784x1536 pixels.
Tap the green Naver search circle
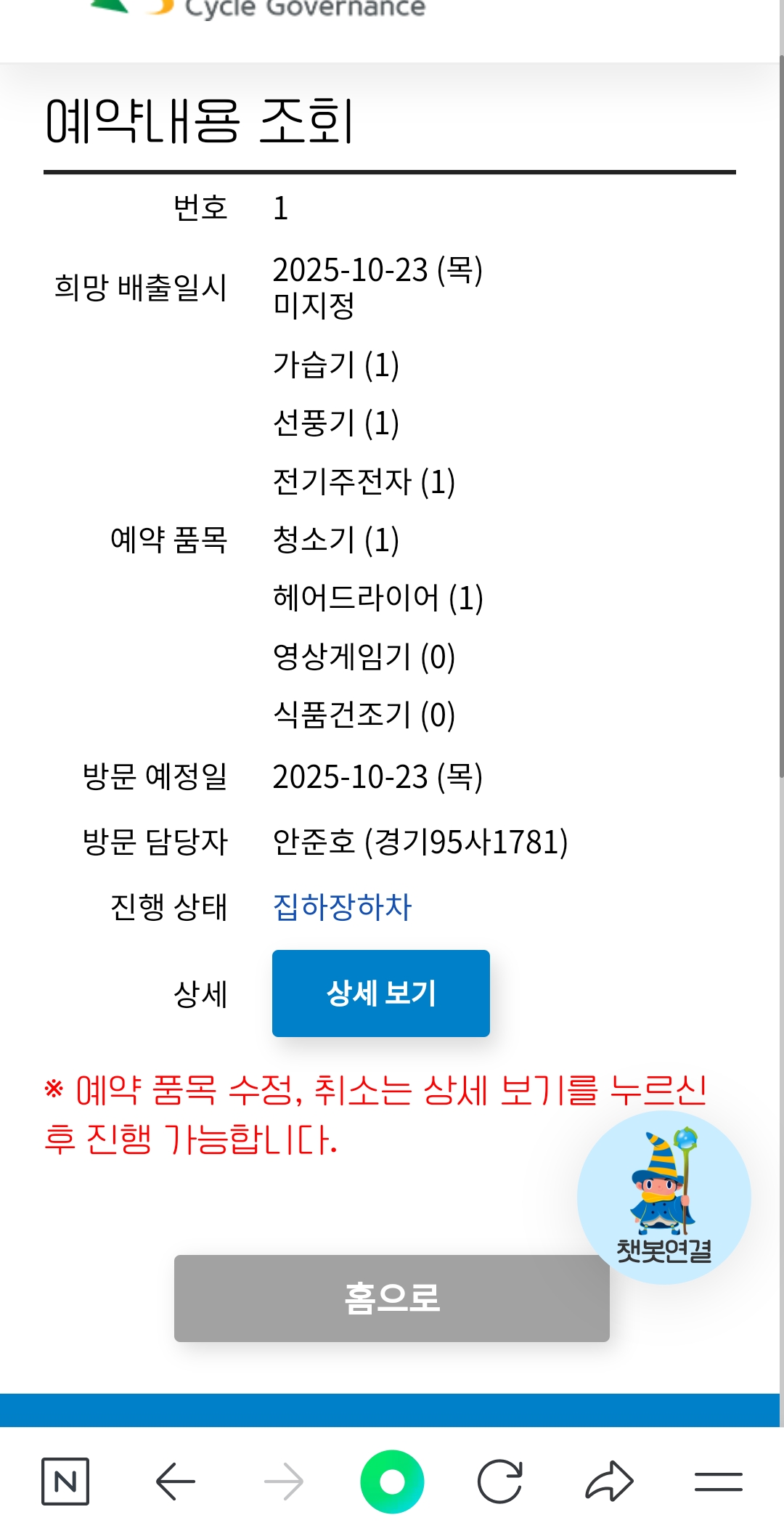(392, 1481)
